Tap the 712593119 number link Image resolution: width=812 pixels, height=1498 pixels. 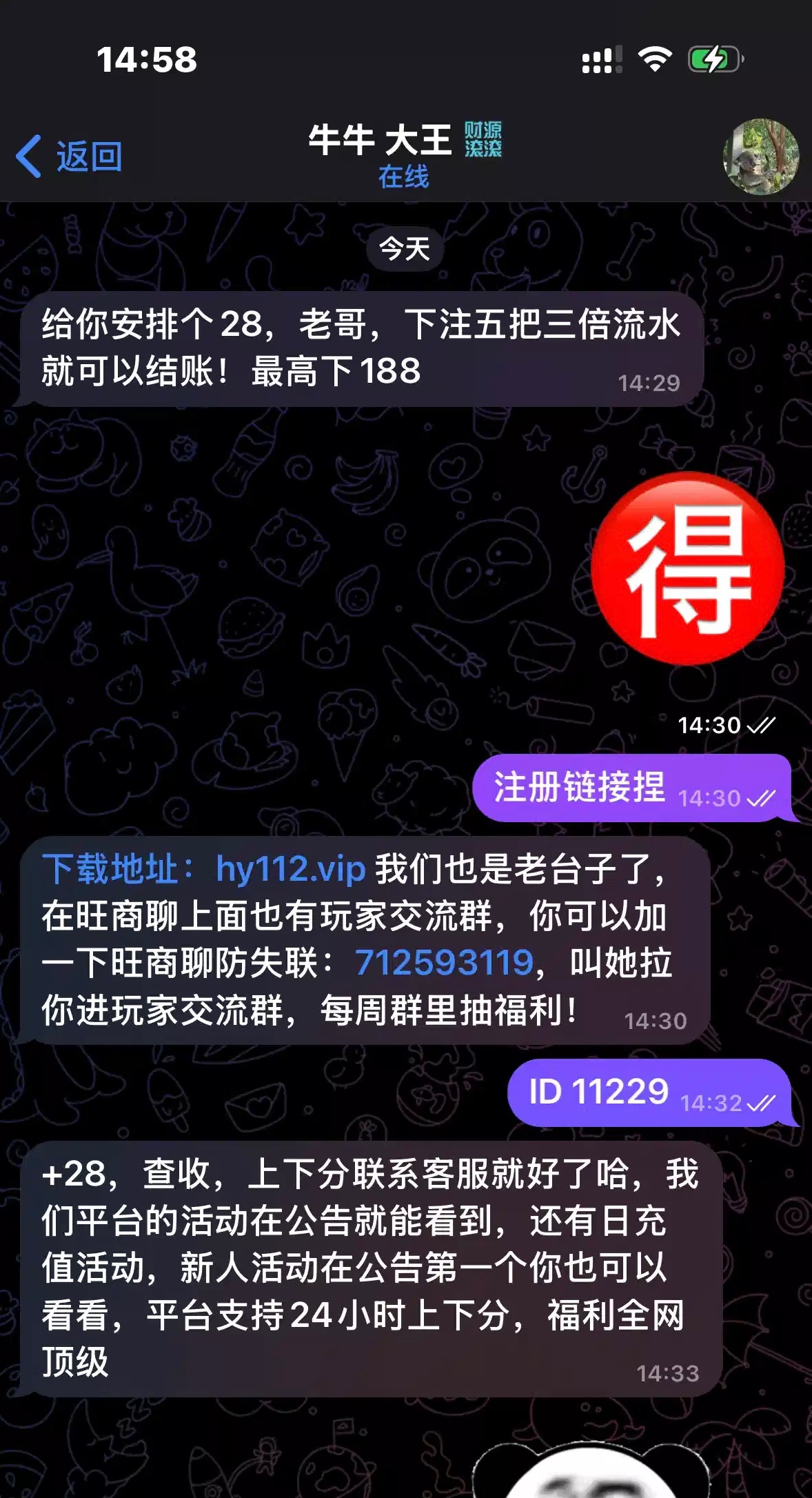coord(445,963)
